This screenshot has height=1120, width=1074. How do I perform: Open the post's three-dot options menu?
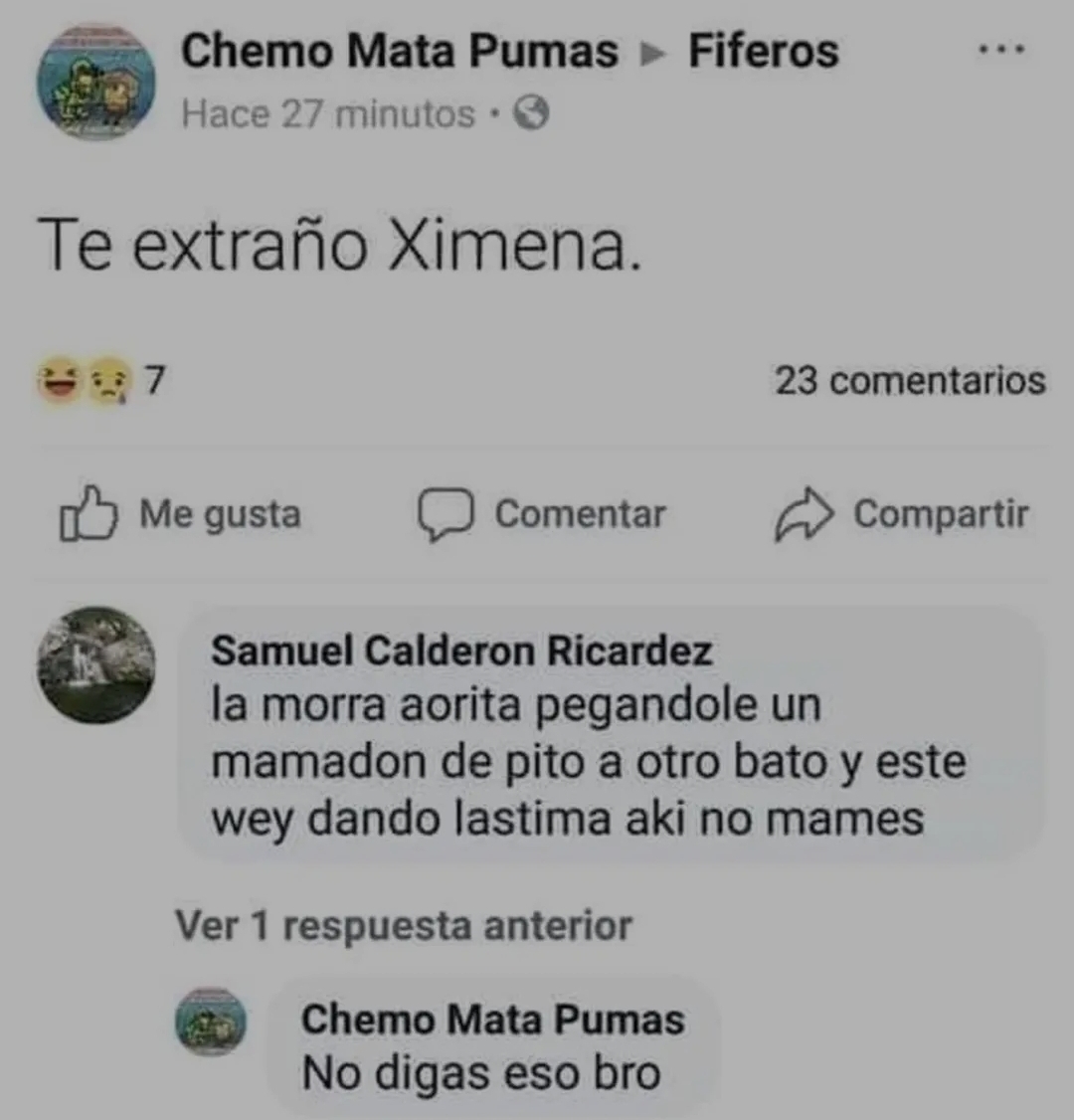[x=1000, y=50]
